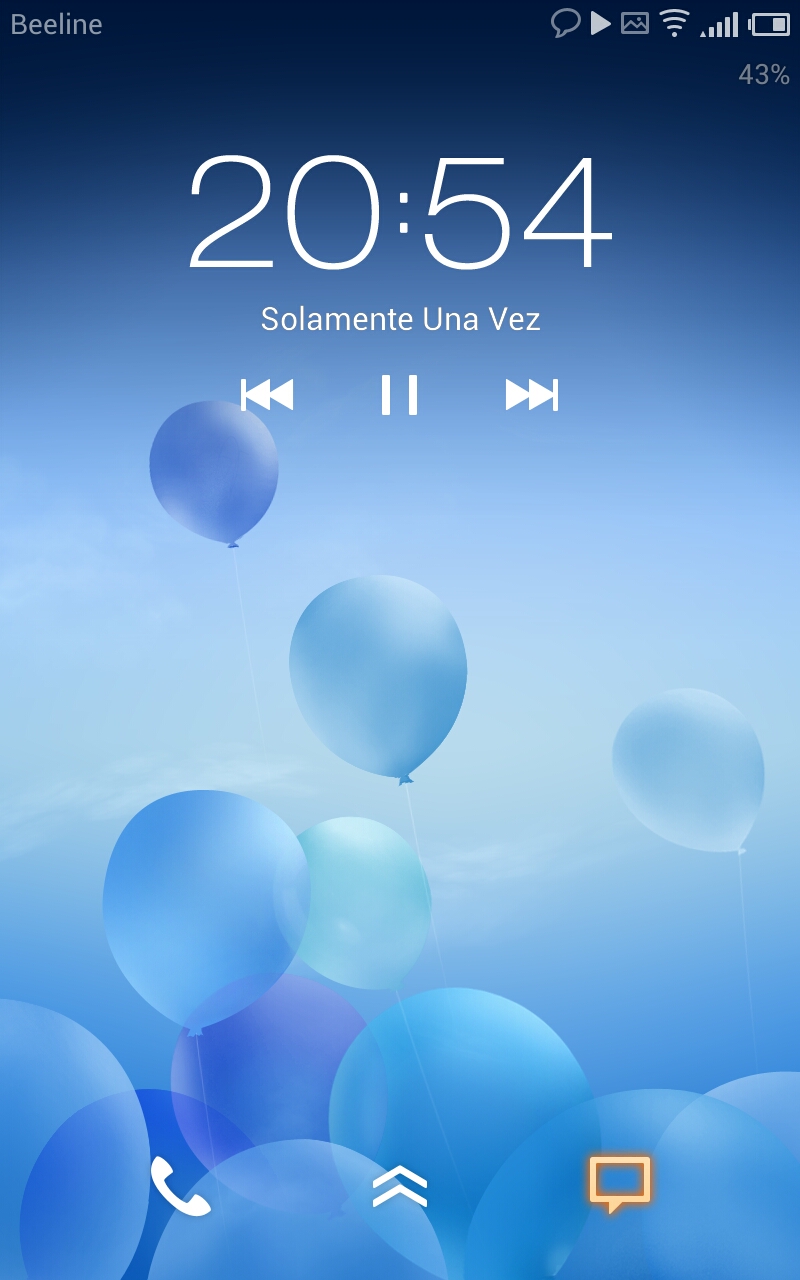This screenshot has width=800, height=1280.
Task: Pause Solamente Una Vez playback
Action: (399, 395)
